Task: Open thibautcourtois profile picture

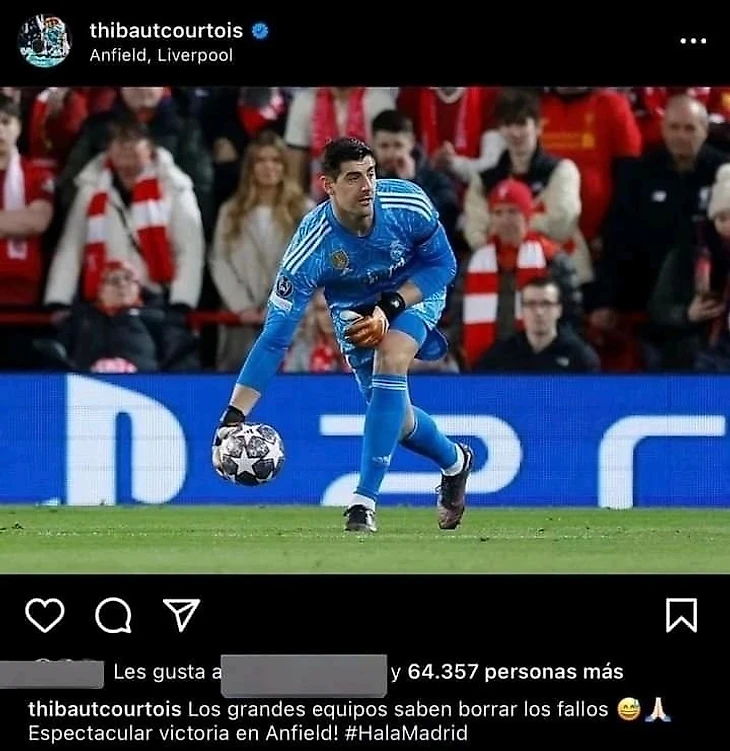Action: tap(43, 41)
